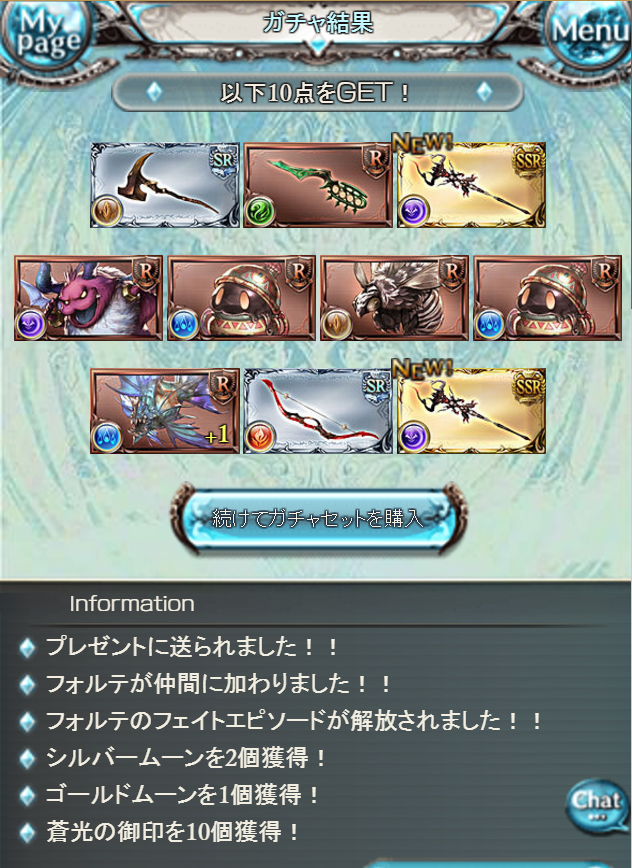
Task: View the green R weapon tile
Action: 318,185
